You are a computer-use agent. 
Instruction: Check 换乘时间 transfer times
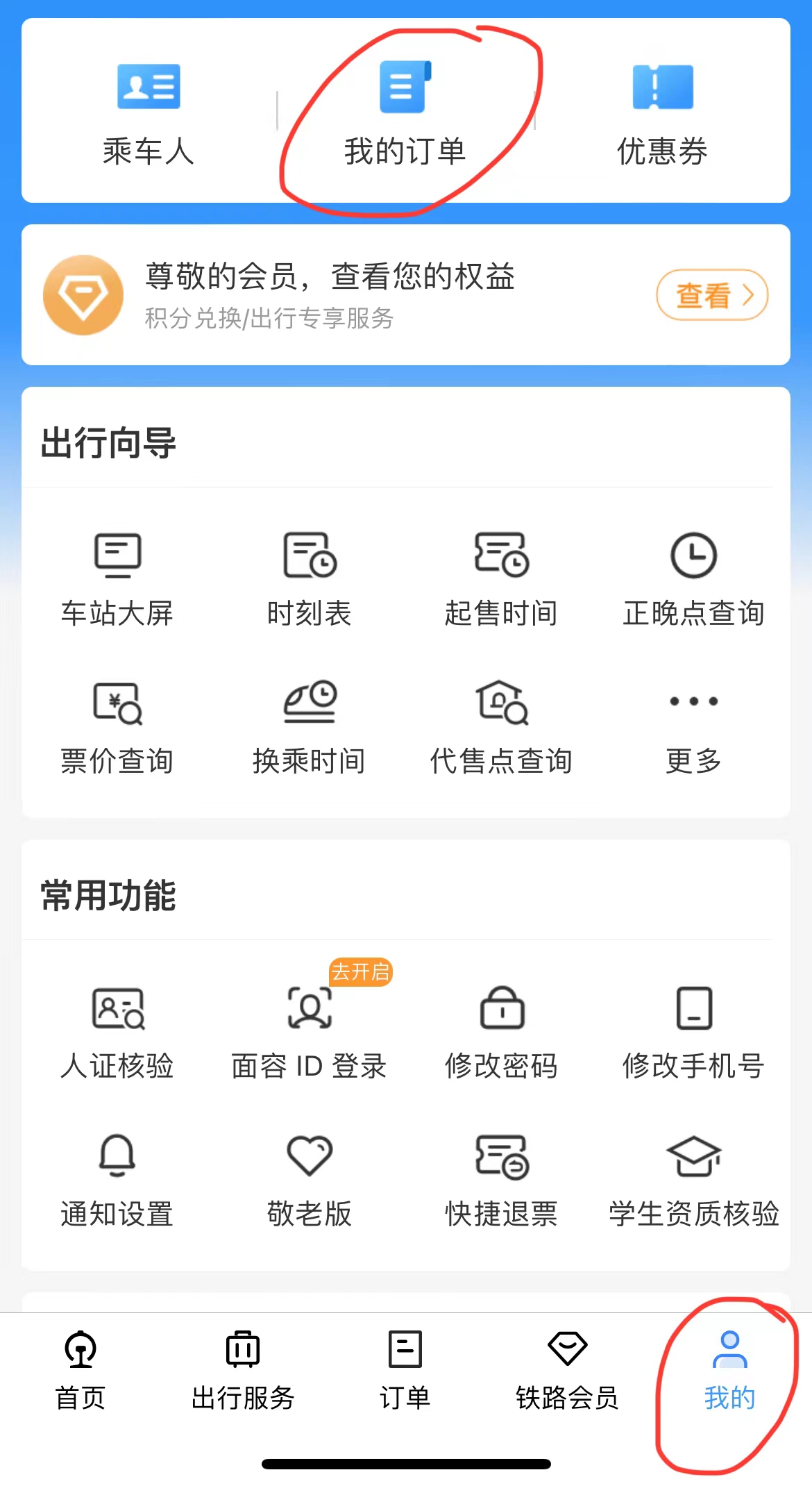click(310, 726)
